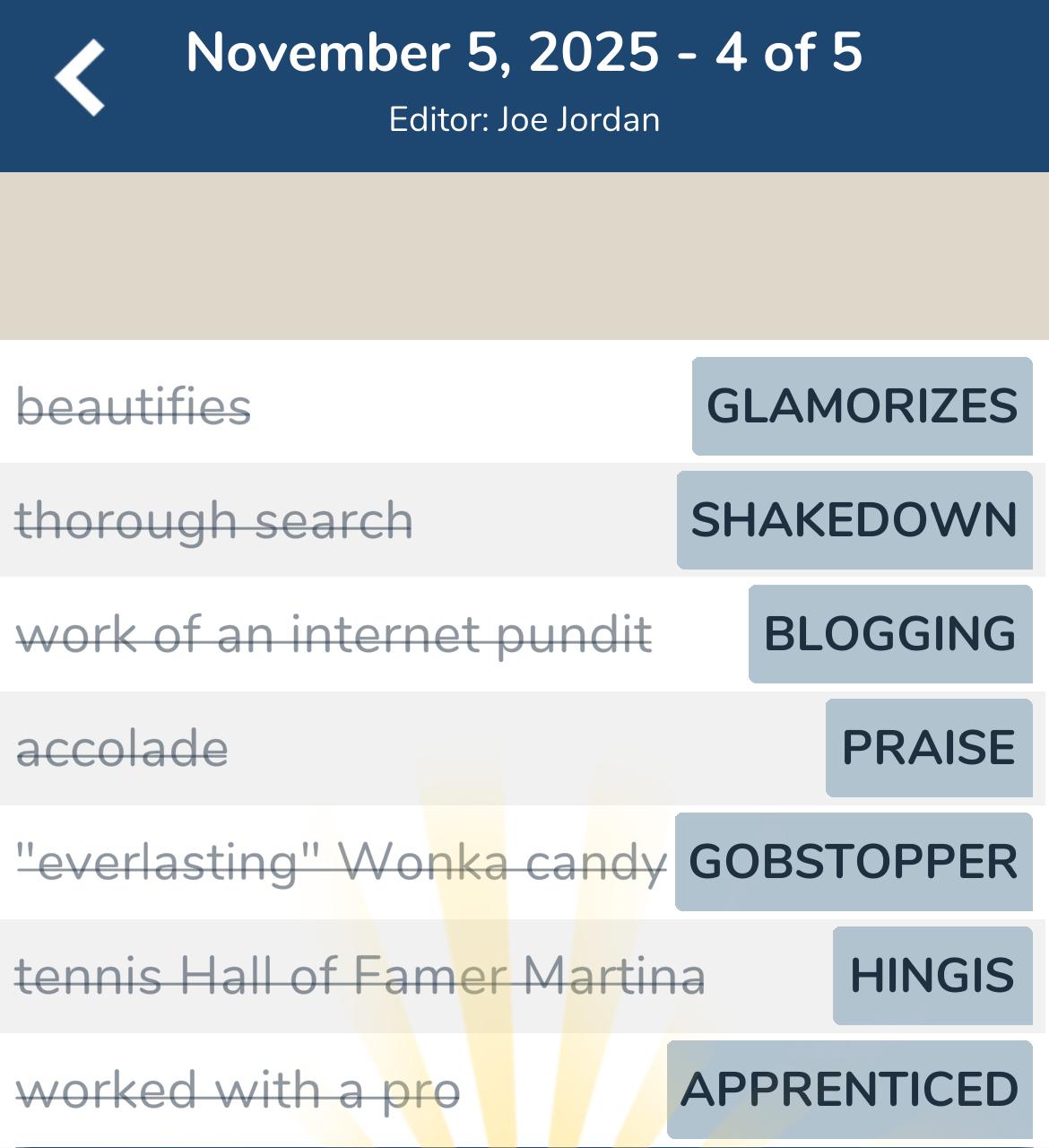
Task: Select the APPRENTICED answer tile
Action: point(847,1091)
